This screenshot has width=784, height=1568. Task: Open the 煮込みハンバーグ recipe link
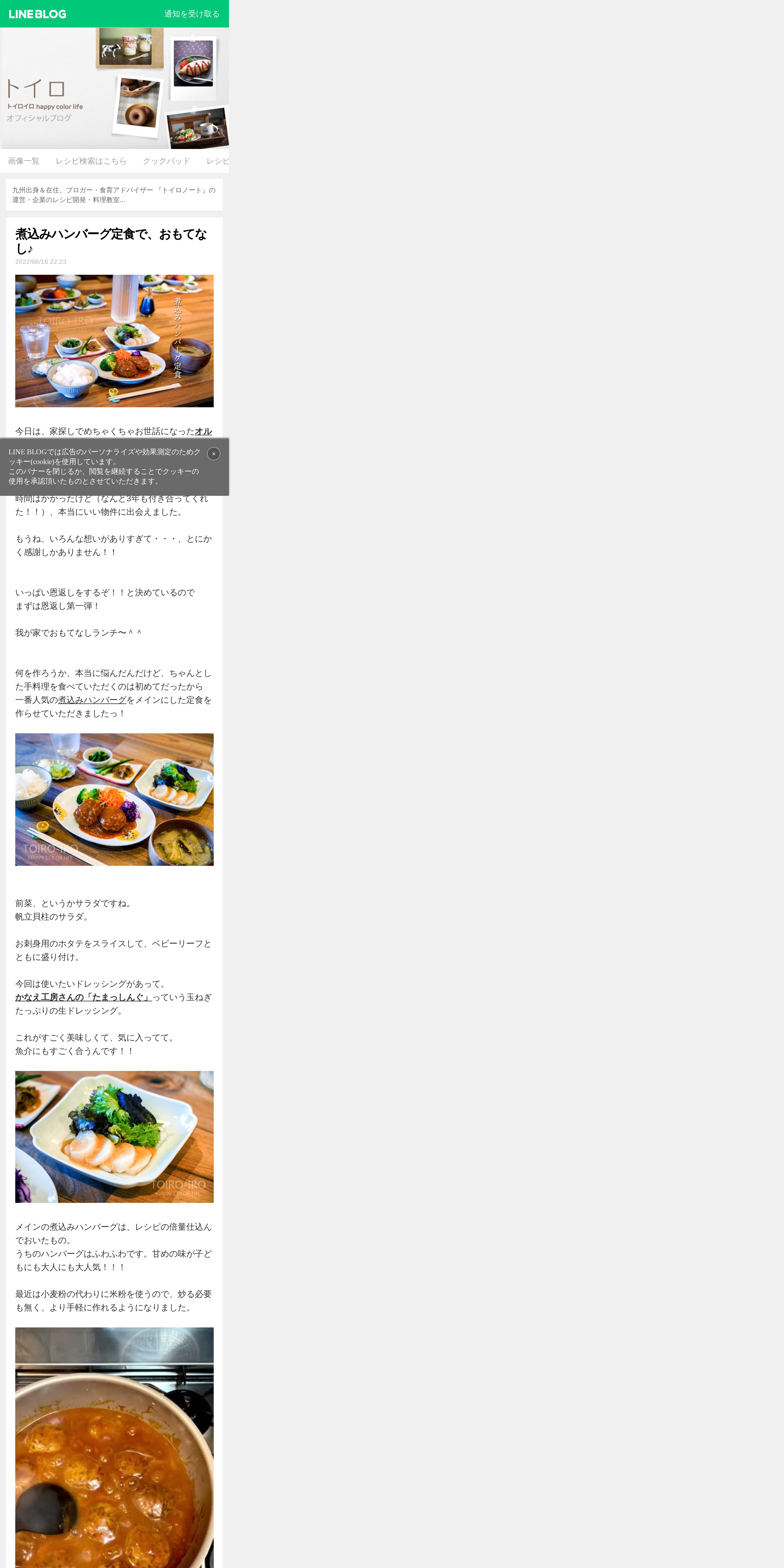92,700
